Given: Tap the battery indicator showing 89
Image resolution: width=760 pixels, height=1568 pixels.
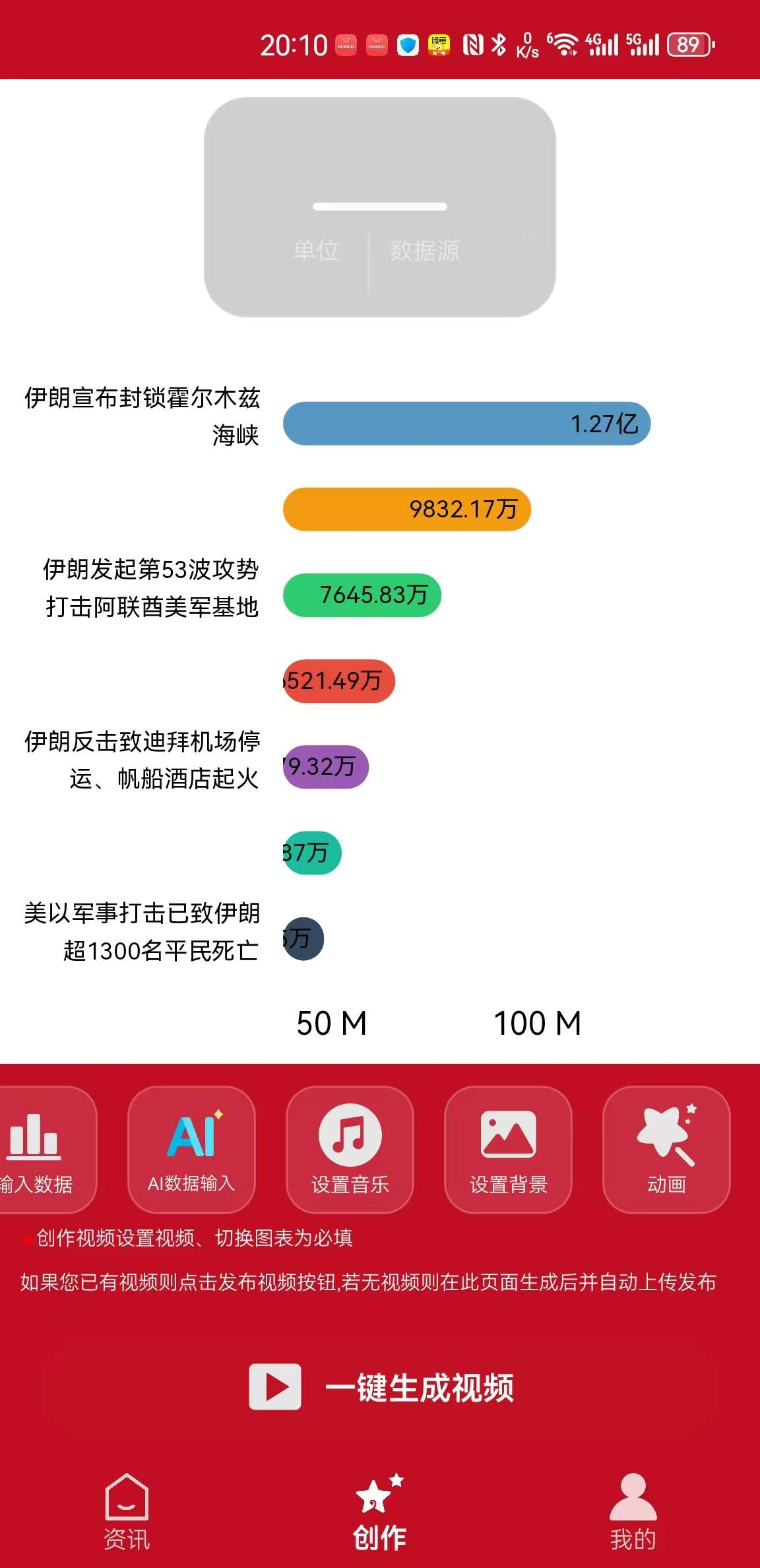Looking at the screenshot, I should point(689,44).
